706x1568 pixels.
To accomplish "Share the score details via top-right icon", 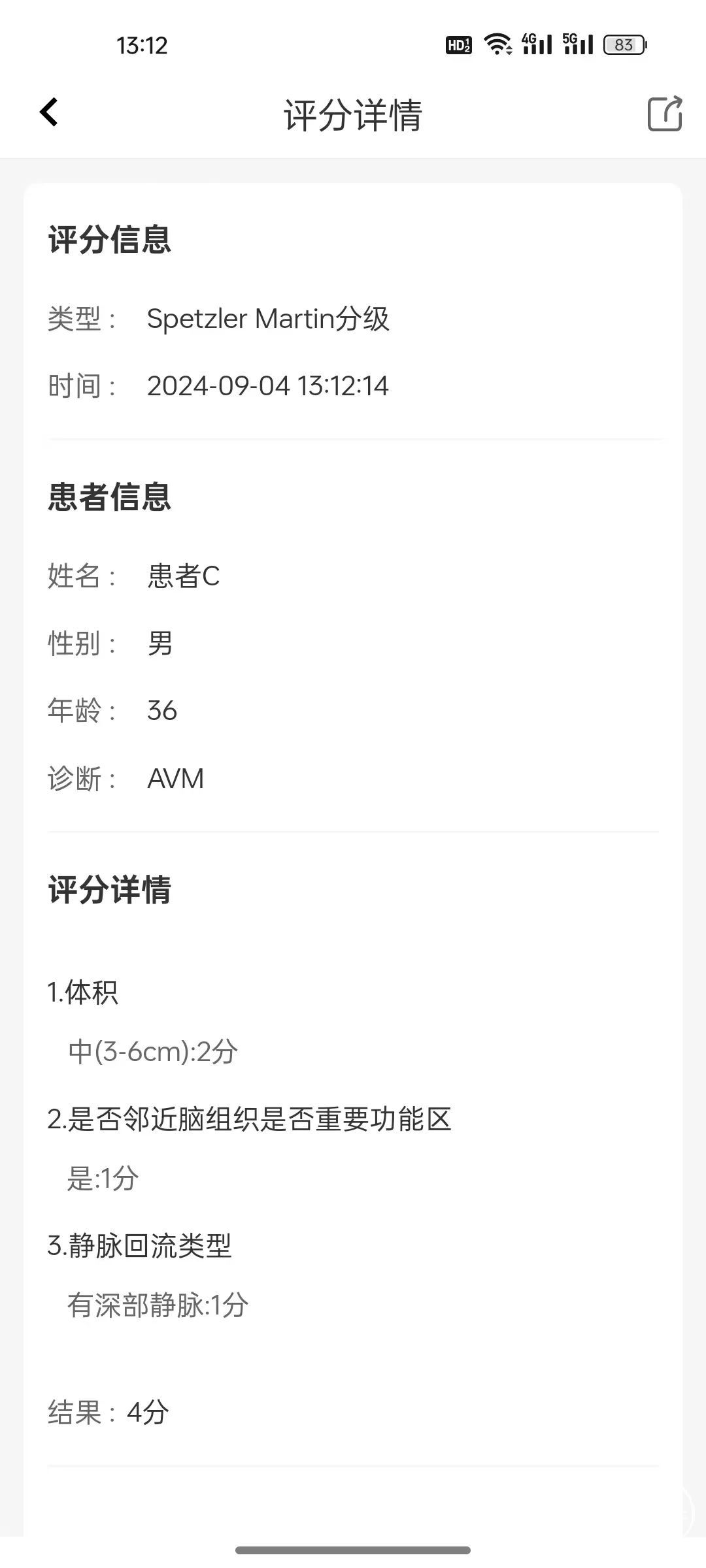I will pos(665,114).
